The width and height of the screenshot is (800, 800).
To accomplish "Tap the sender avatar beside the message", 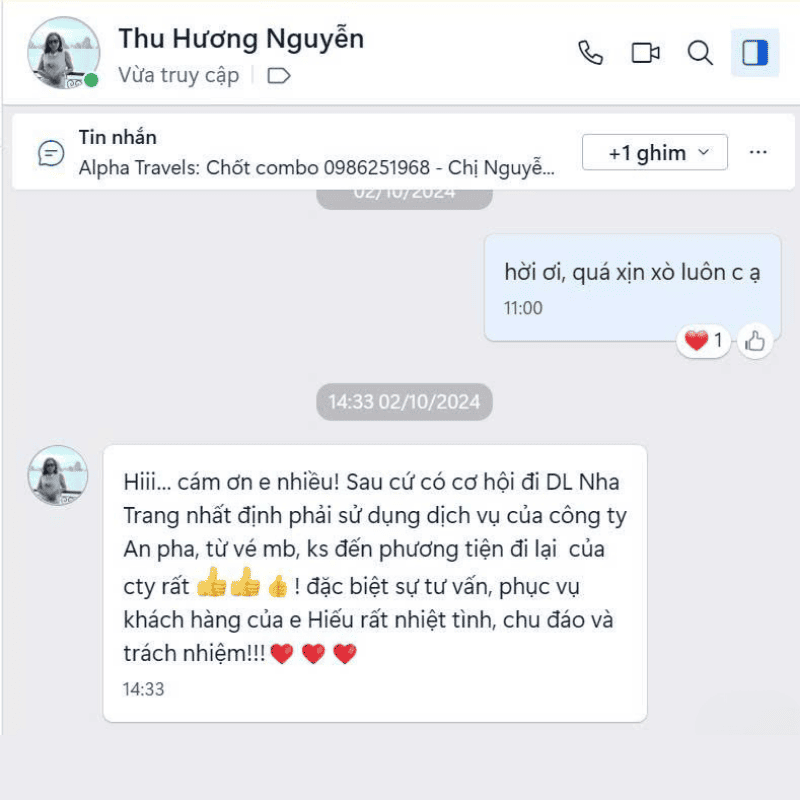I will (x=58, y=475).
